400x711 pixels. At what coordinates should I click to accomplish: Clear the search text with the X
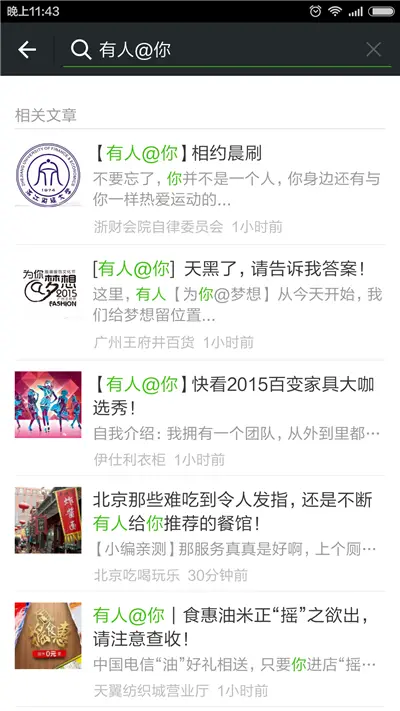(x=373, y=49)
